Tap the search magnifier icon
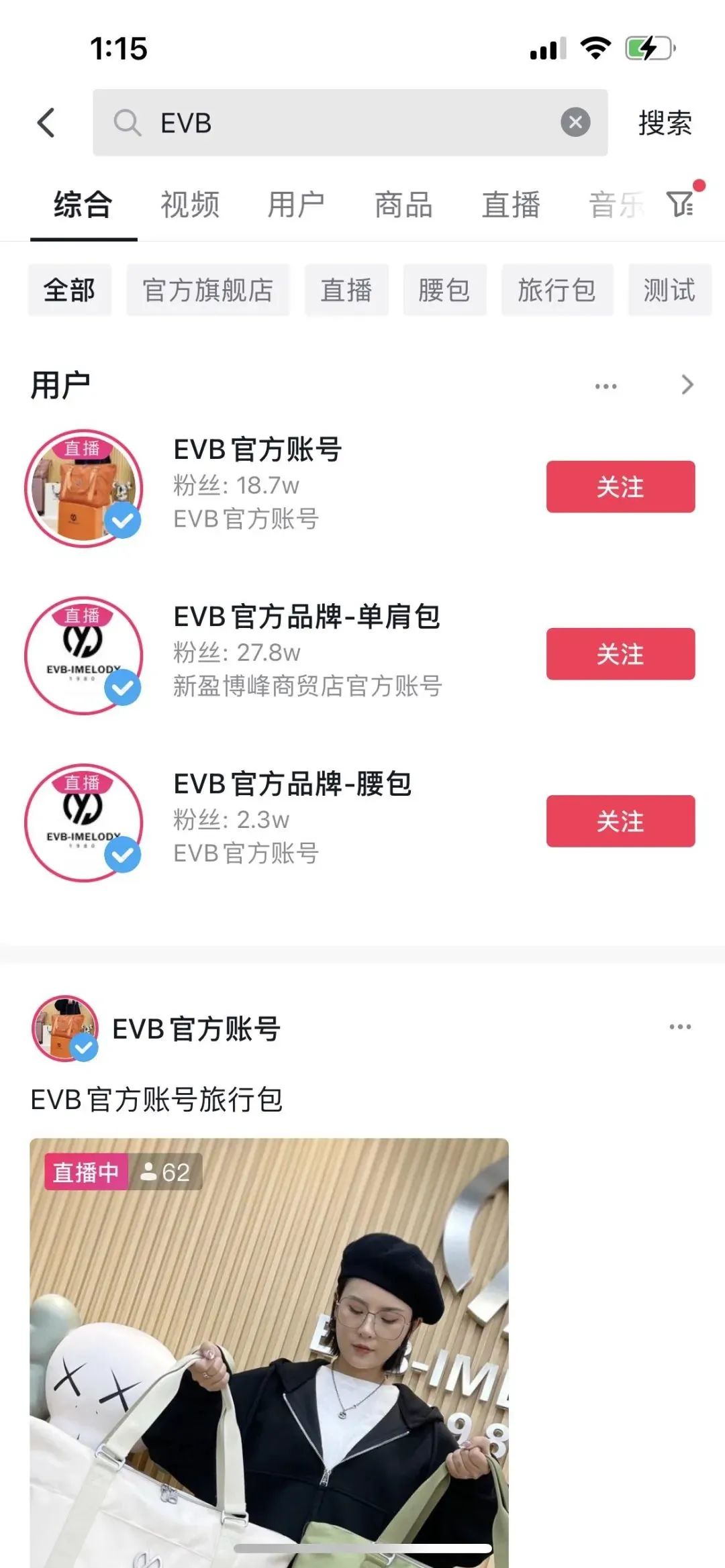 128,123
